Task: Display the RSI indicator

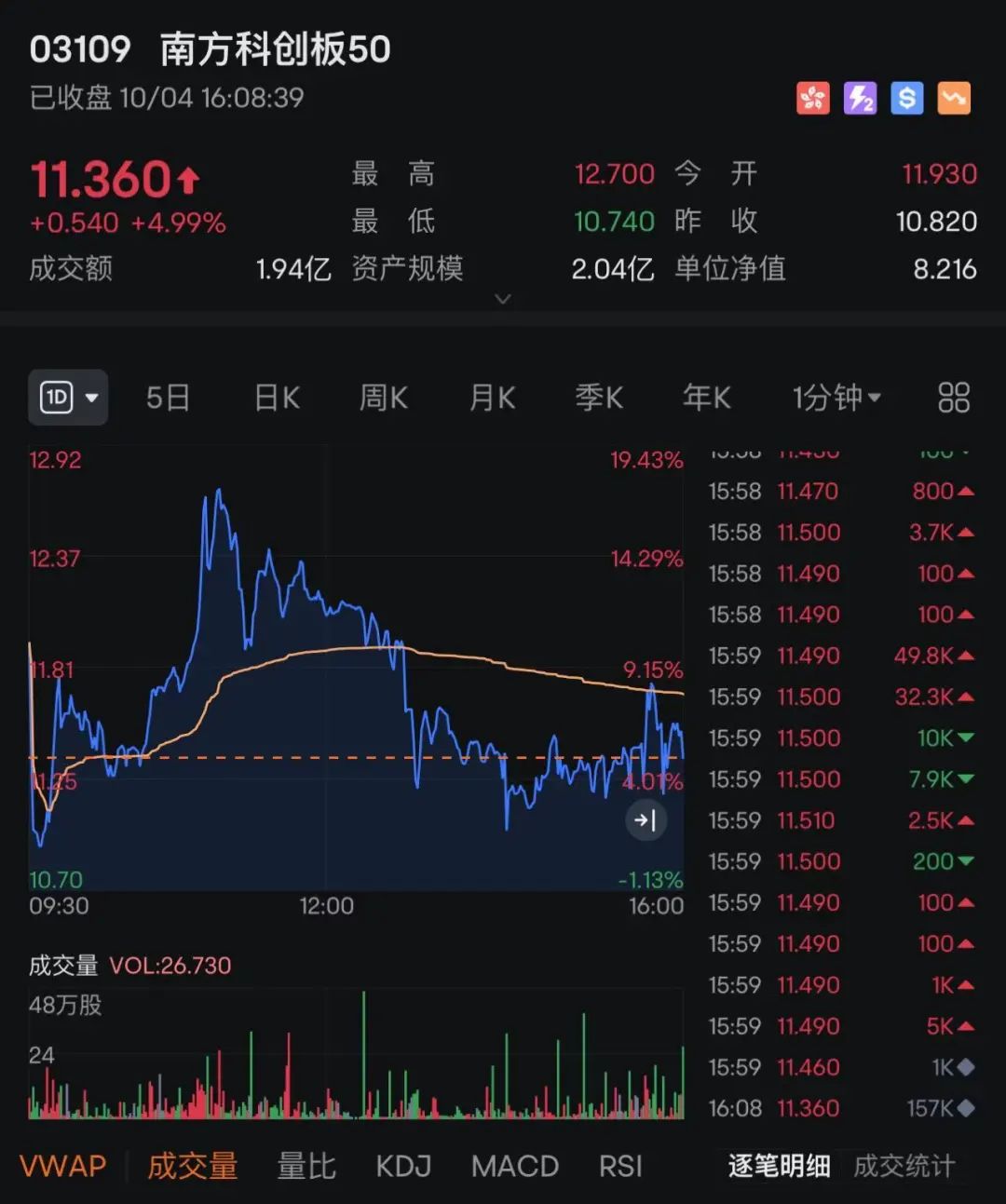Action: click(x=620, y=1166)
